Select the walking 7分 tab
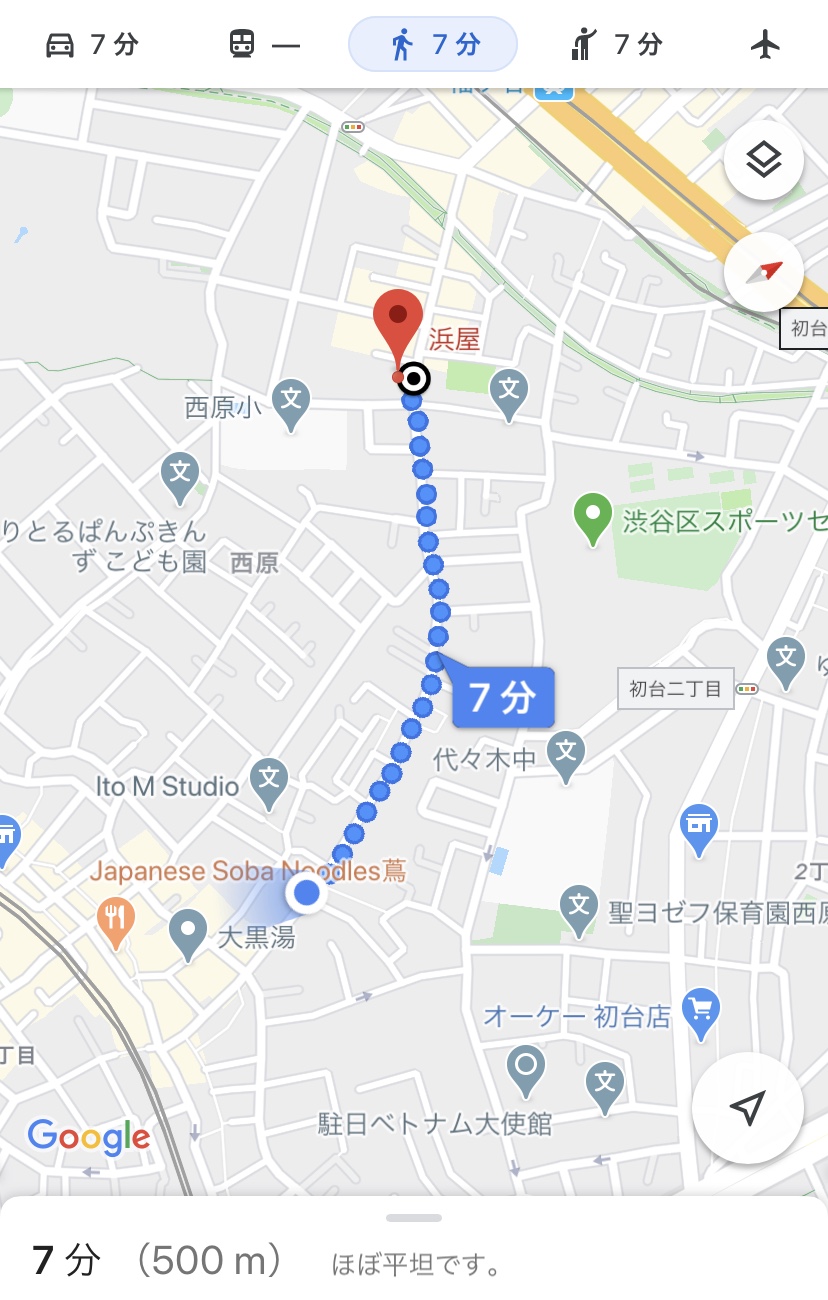 click(x=432, y=45)
